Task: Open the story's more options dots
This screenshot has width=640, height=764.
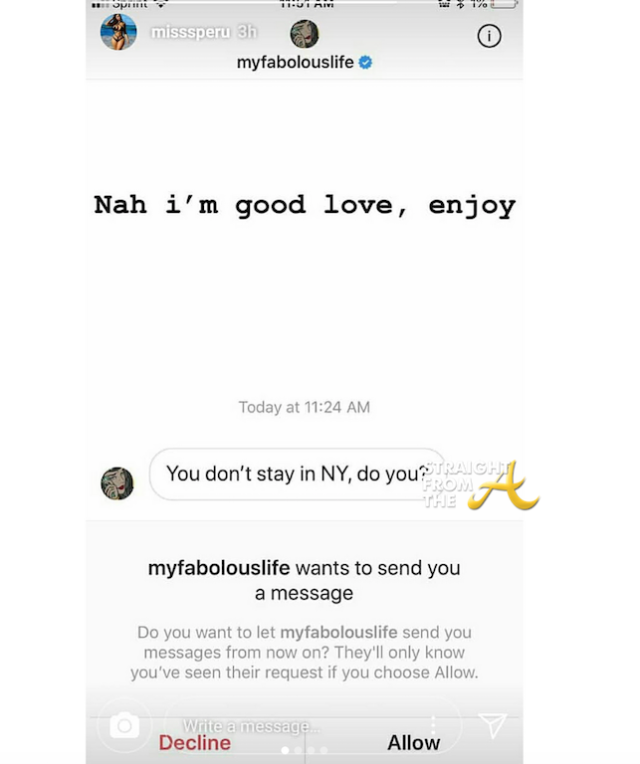Action: [x=433, y=722]
